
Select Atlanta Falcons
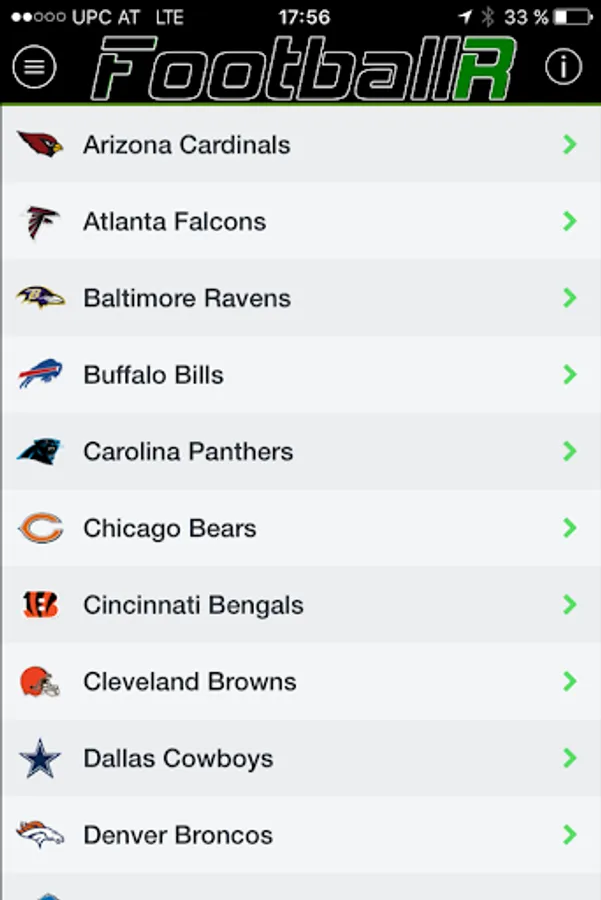[x=301, y=221]
